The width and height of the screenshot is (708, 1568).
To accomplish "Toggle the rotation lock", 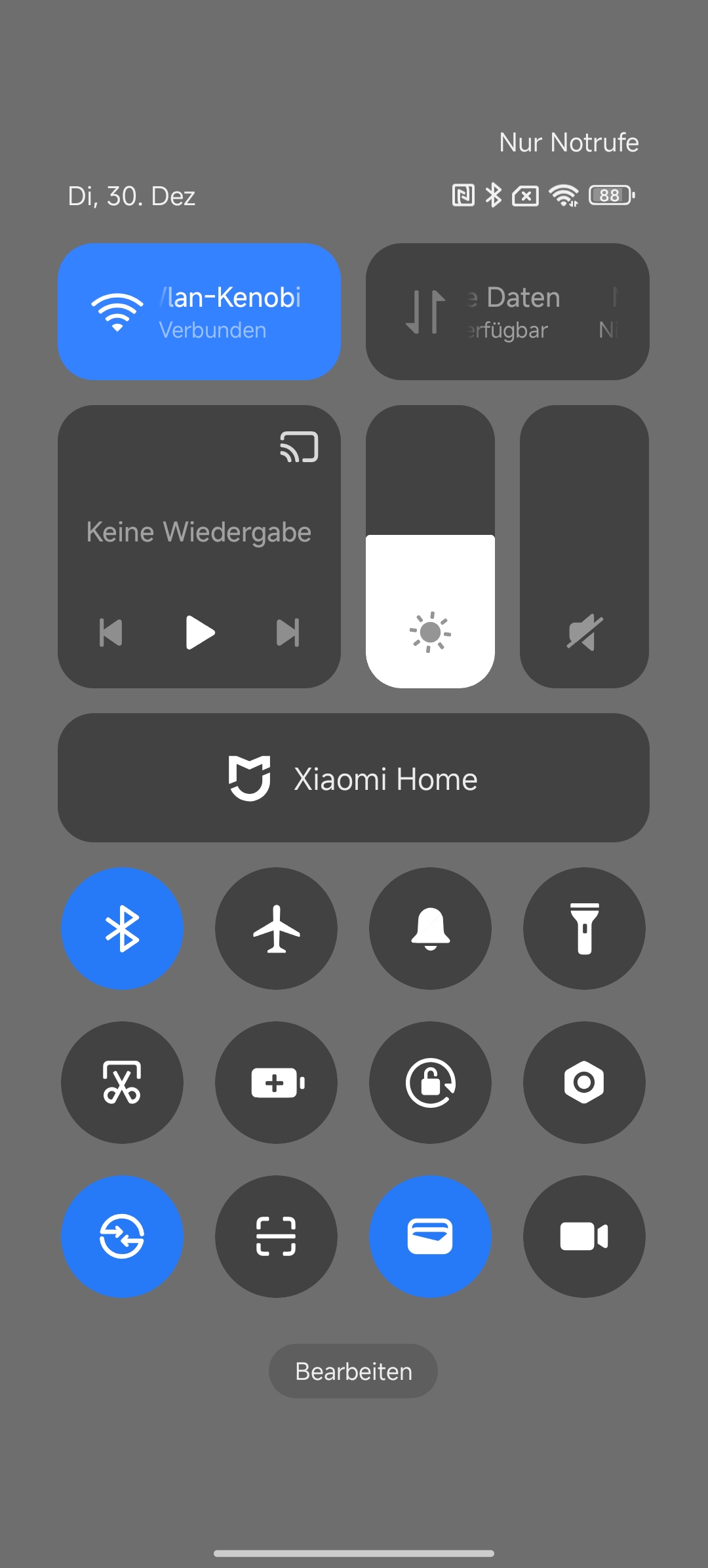I will tap(430, 1082).
